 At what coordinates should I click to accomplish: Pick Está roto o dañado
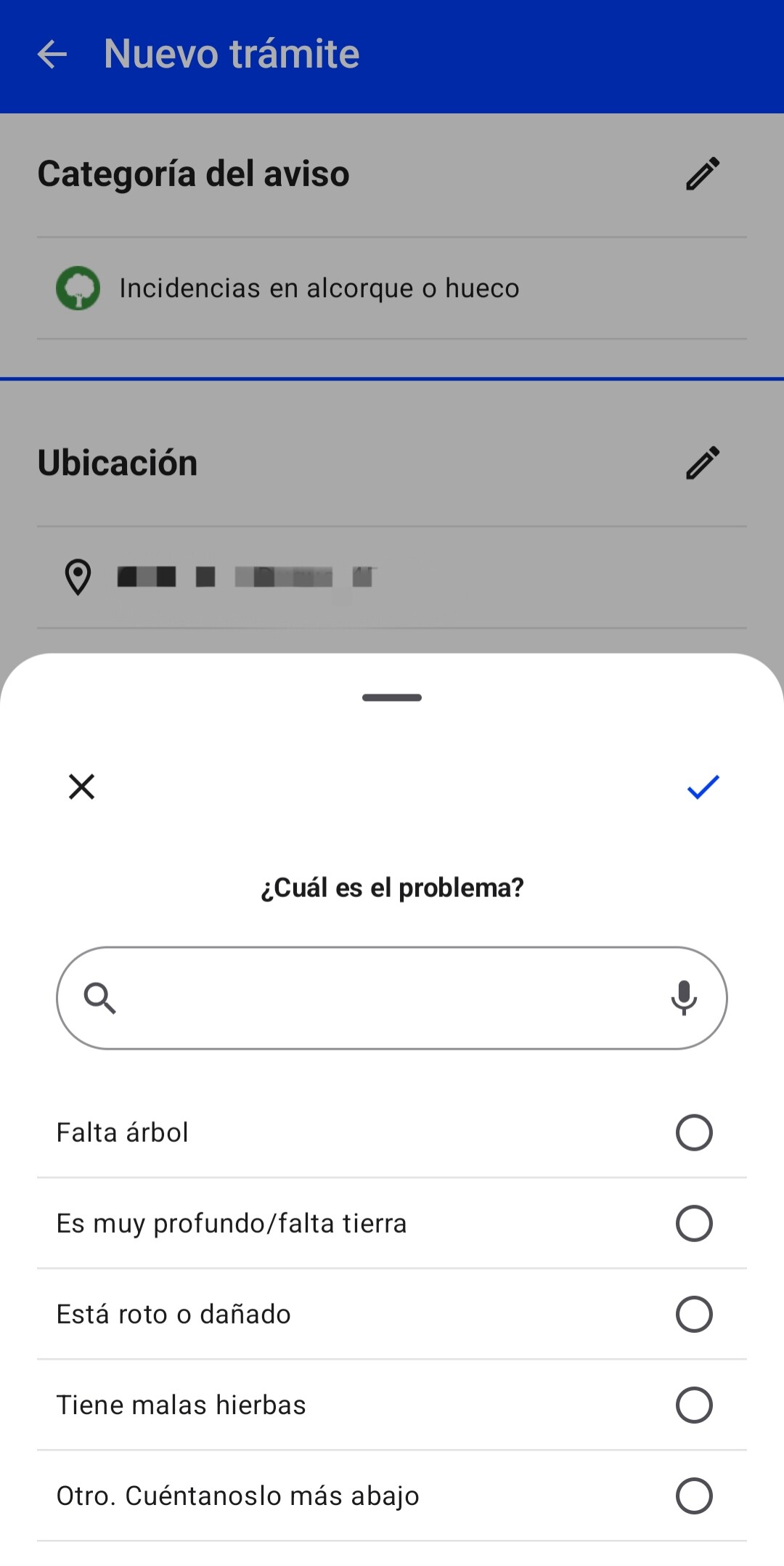point(694,1314)
